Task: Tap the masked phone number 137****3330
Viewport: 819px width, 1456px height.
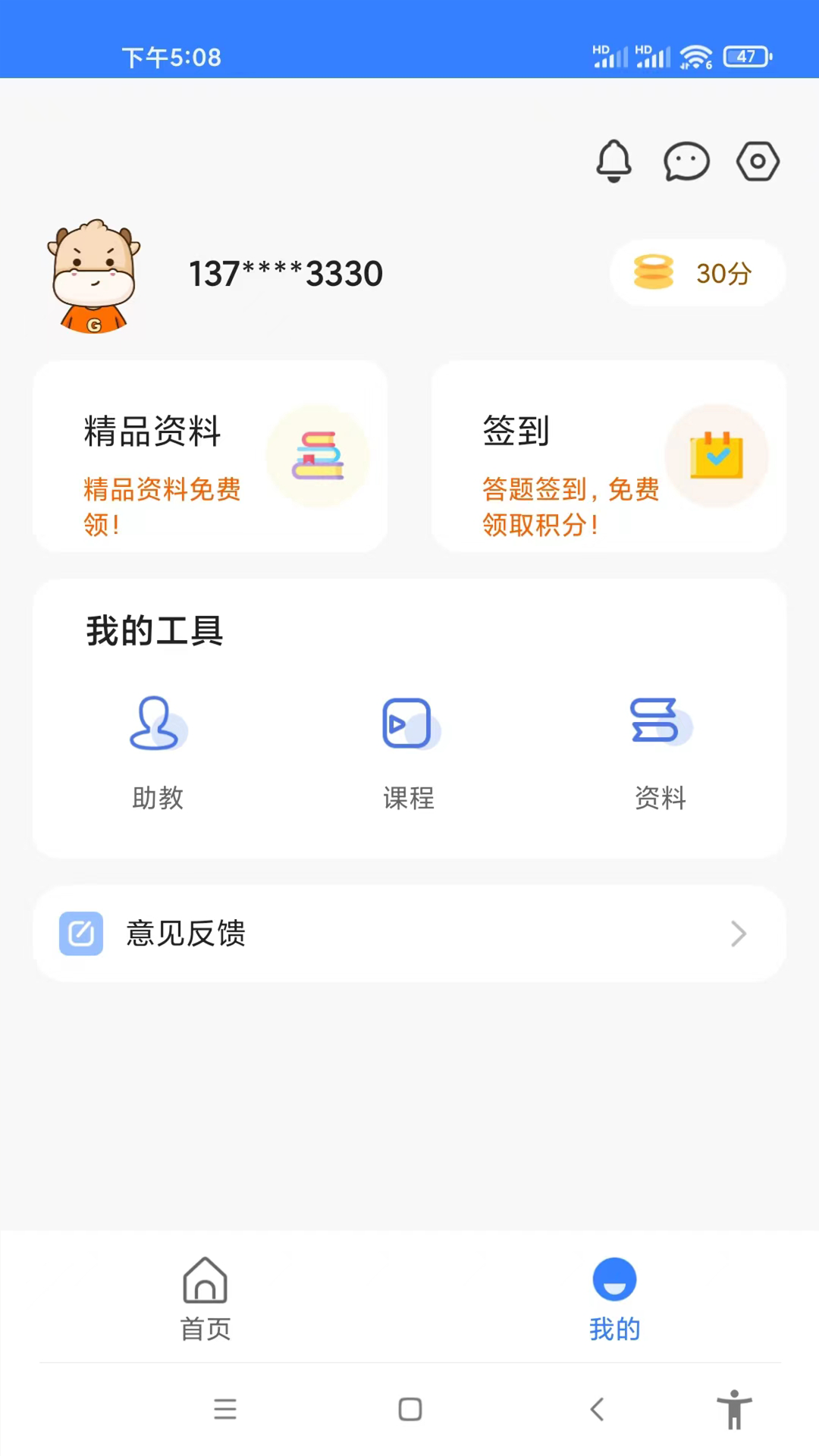Action: click(284, 273)
